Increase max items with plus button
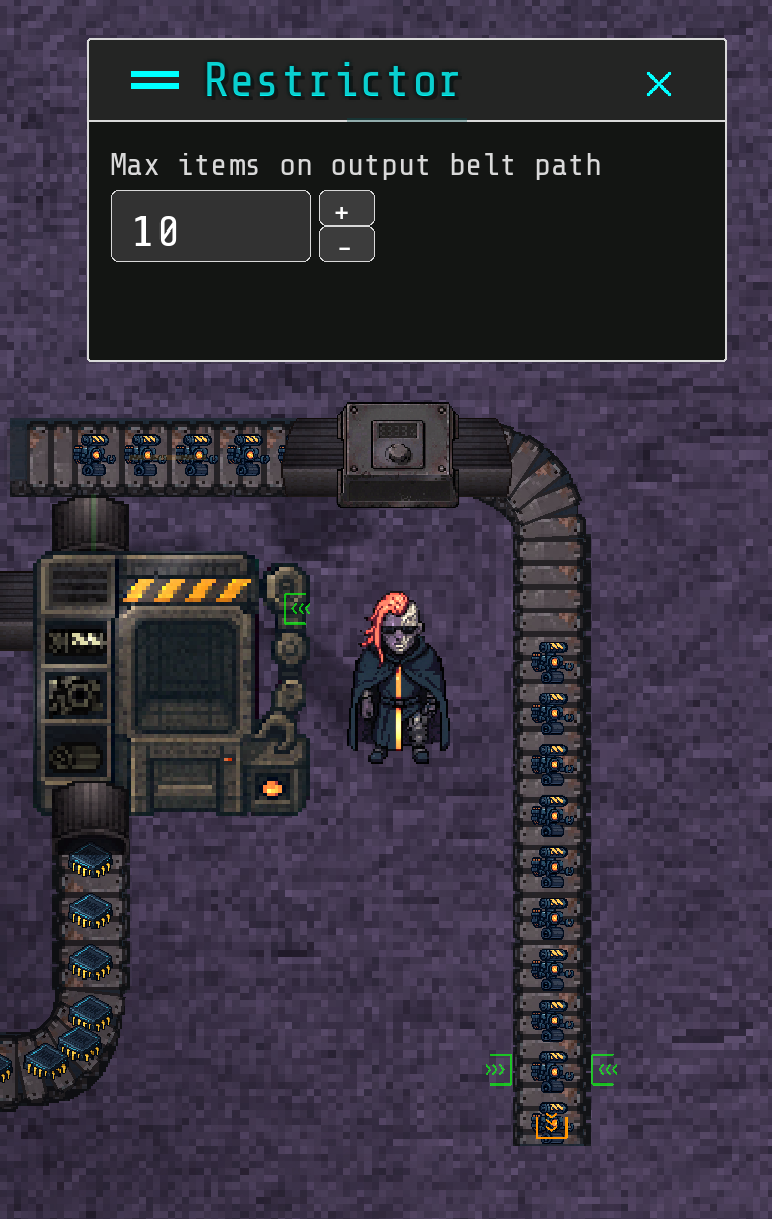 [346, 210]
